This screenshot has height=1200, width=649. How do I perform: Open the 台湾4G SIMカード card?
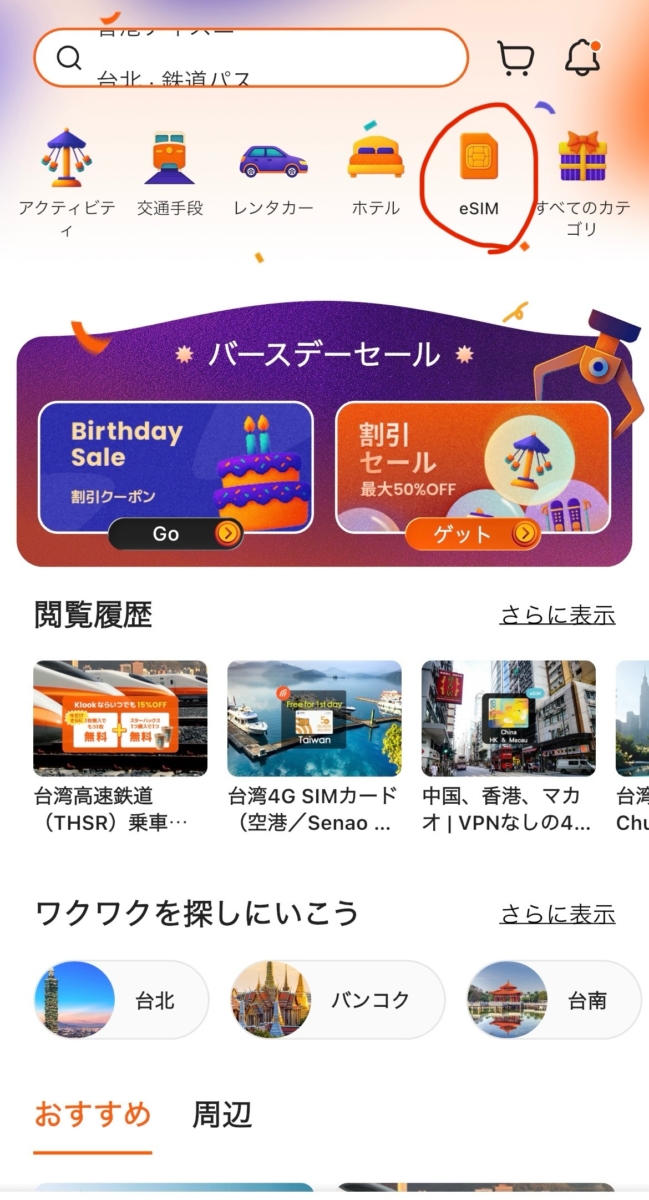point(314,745)
